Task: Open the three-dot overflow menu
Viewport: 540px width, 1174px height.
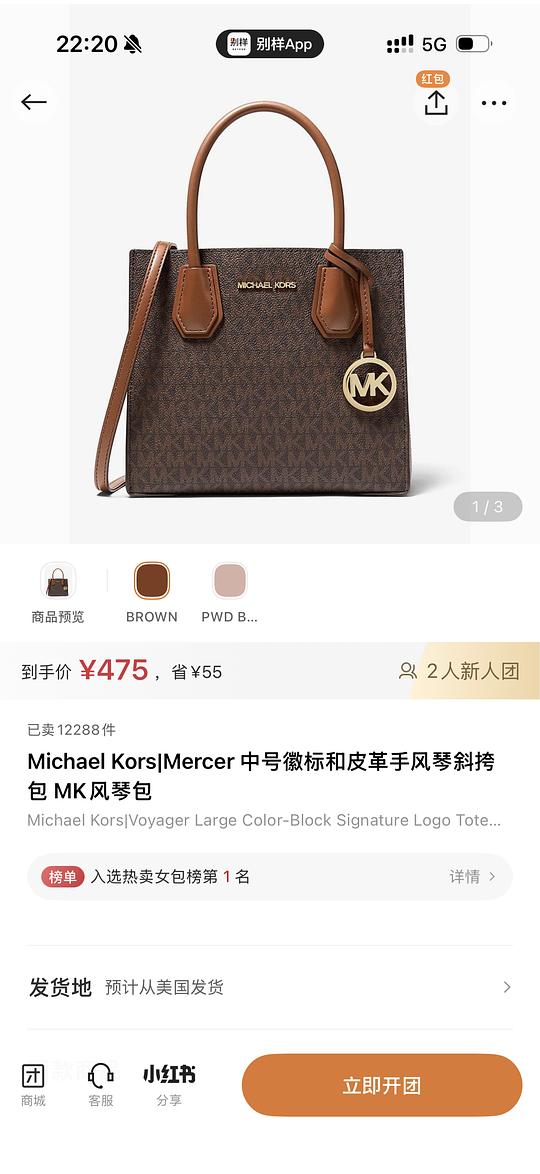Action: 494,103
